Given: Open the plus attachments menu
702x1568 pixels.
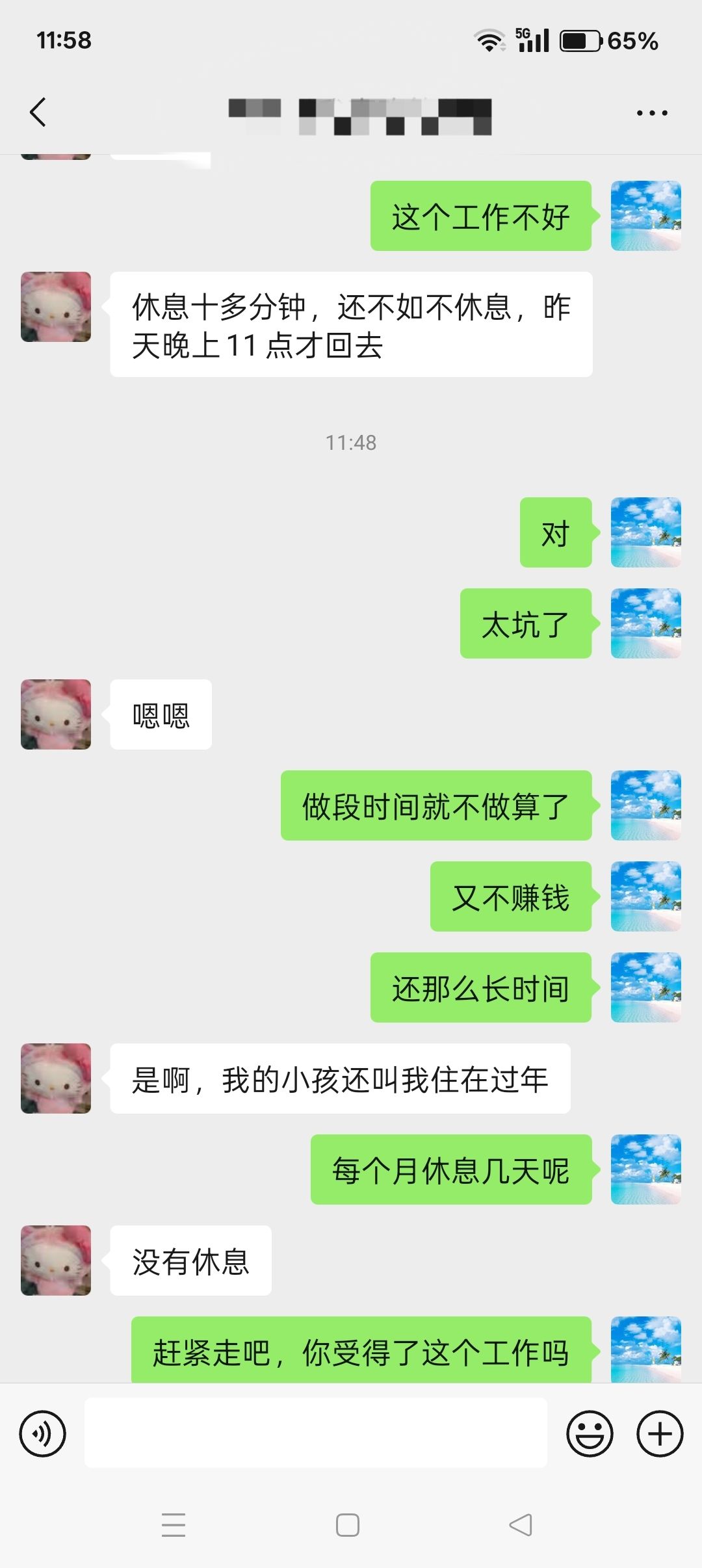Looking at the screenshot, I should point(660,1433).
